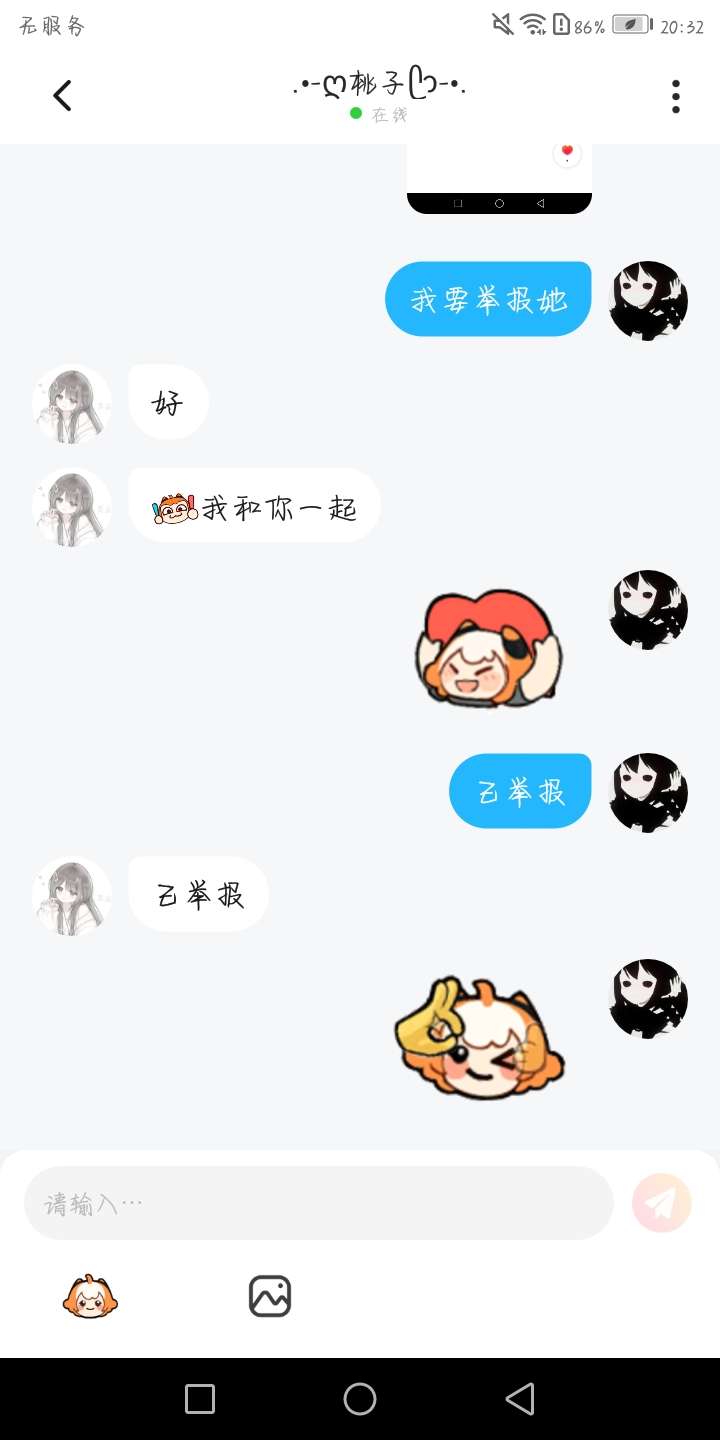Open my avatar beside 我要举报她 message
Screen dimensions: 720x1440
pyautogui.click(x=648, y=300)
